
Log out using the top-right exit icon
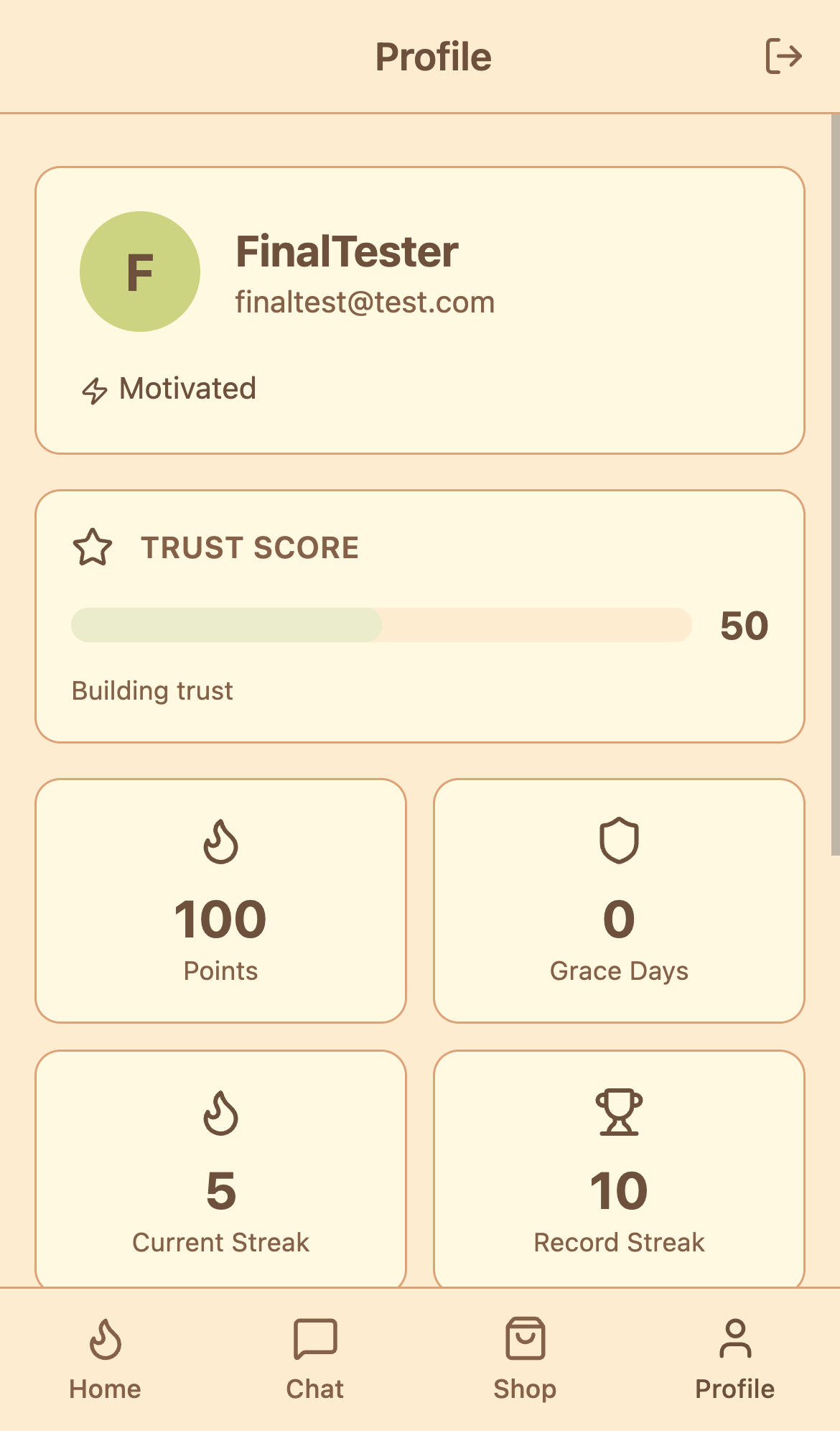783,57
